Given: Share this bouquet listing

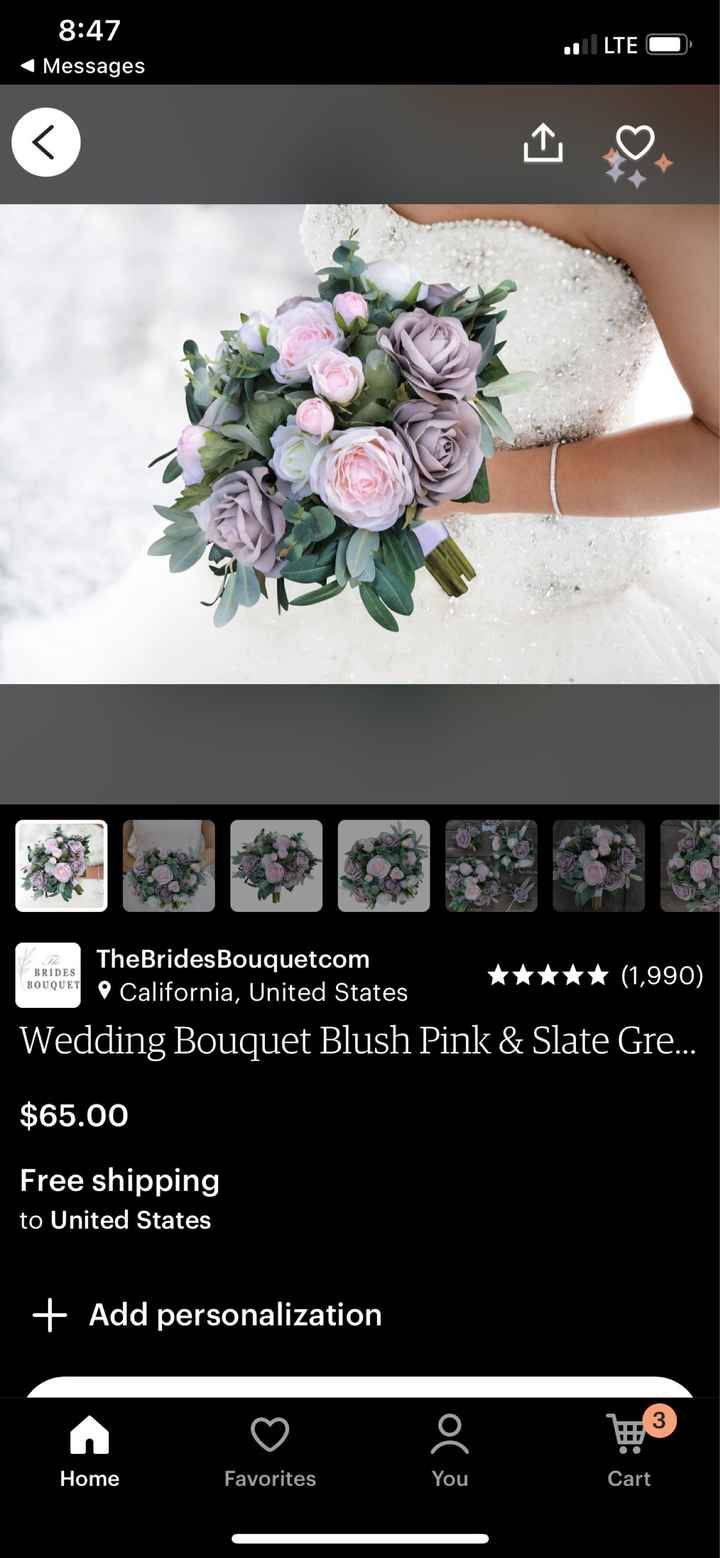Looking at the screenshot, I should [x=543, y=143].
